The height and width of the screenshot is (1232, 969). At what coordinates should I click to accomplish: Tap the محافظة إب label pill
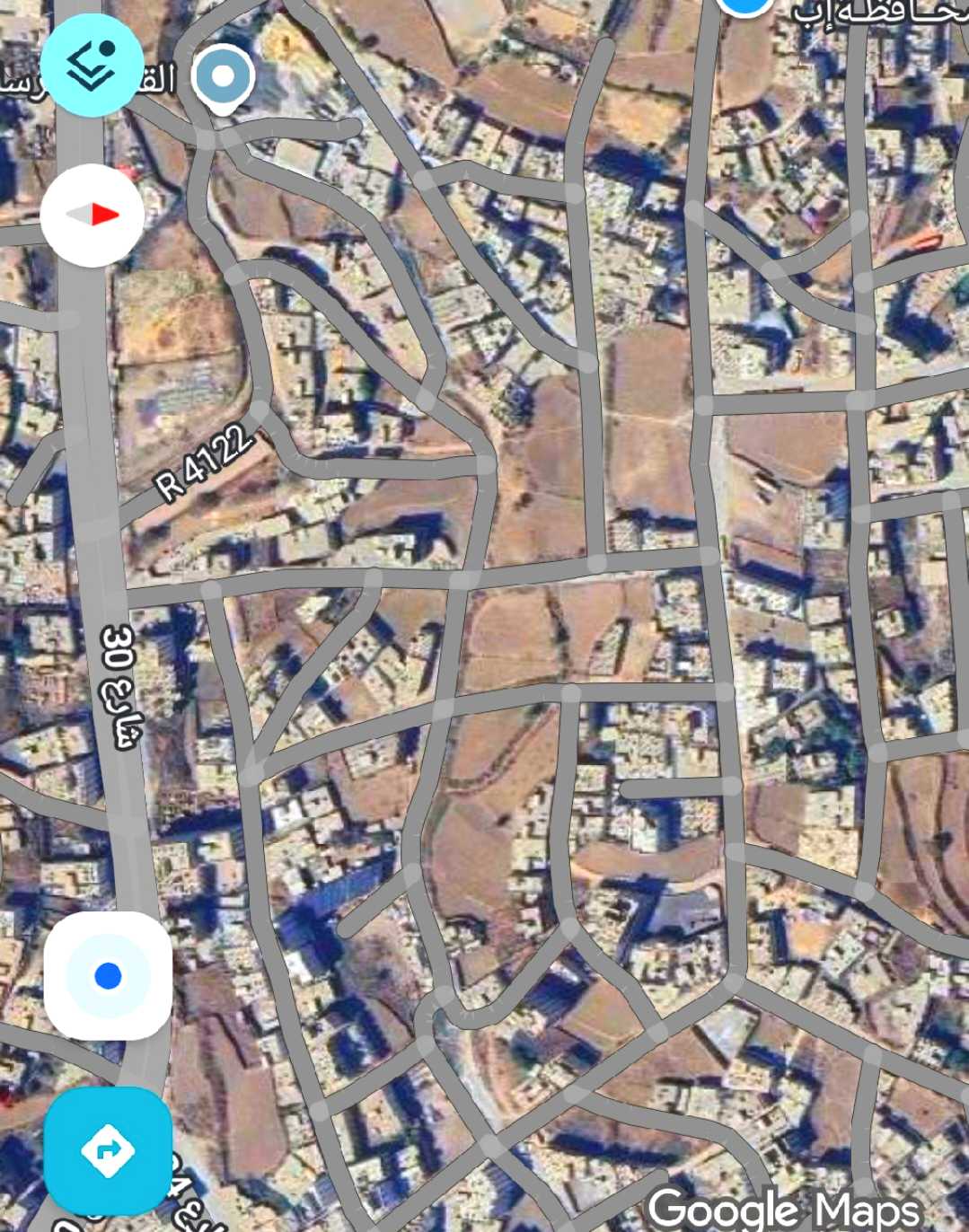[862, 13]
